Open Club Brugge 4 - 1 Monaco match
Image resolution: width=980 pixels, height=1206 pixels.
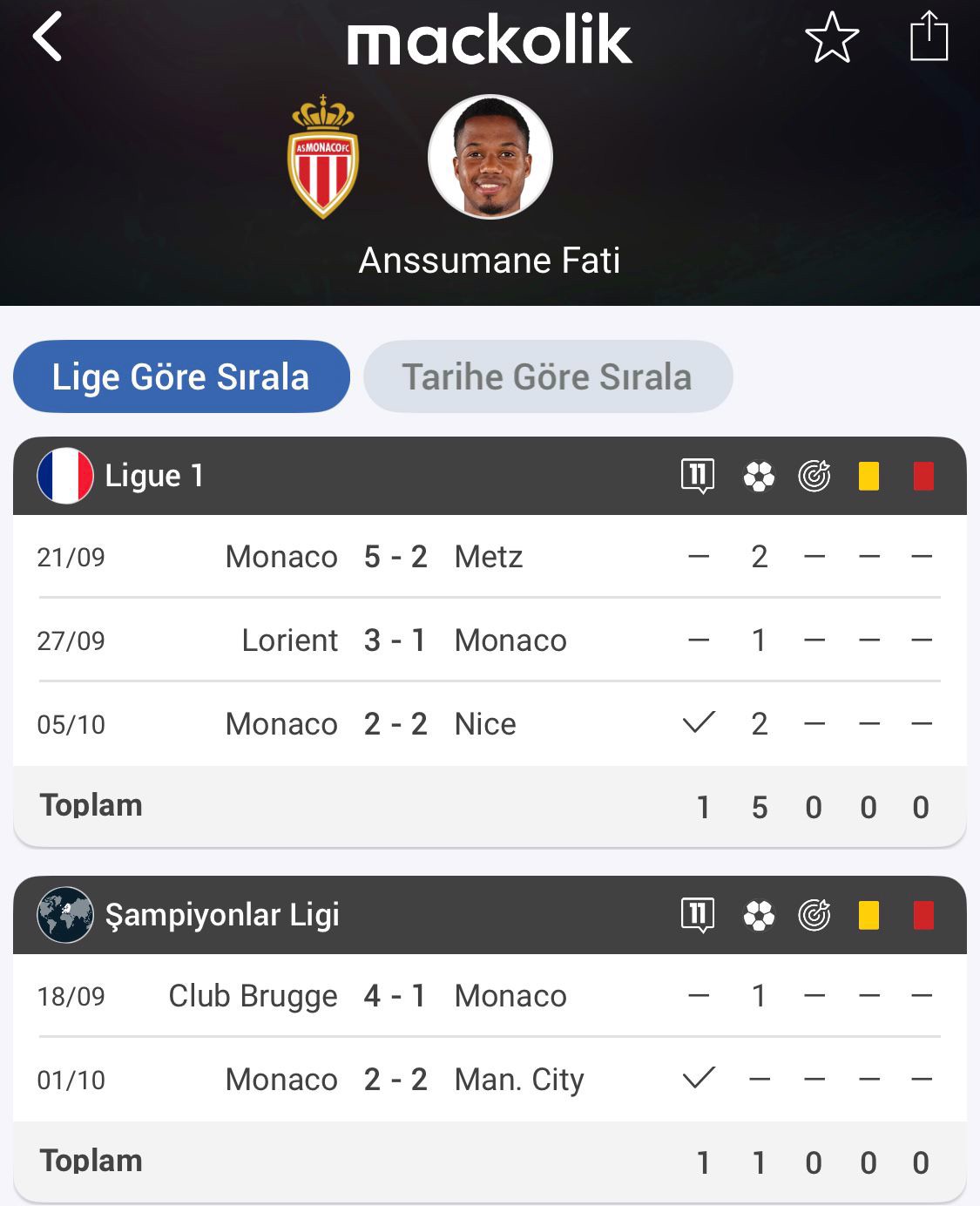tap(395, 996)
